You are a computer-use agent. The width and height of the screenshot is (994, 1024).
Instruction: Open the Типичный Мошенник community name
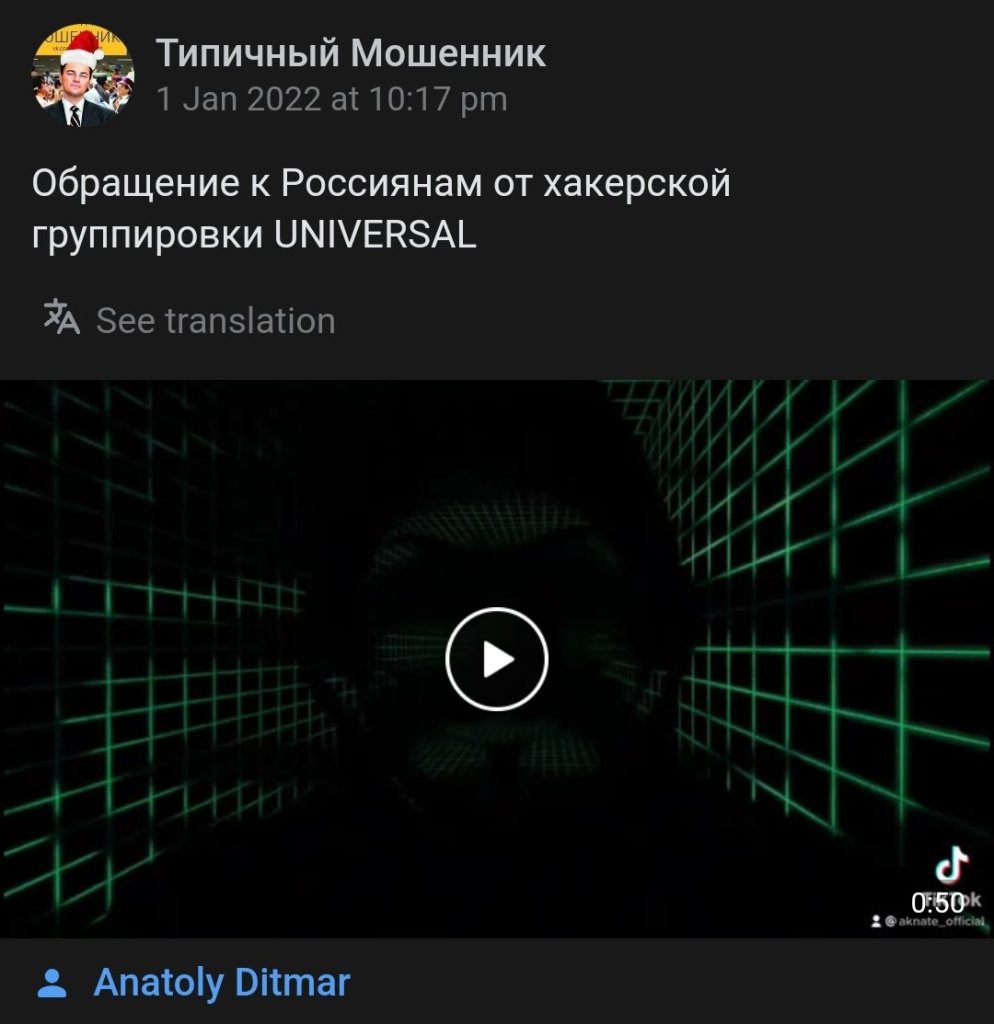pyautogui.click(x=351, y=54)
